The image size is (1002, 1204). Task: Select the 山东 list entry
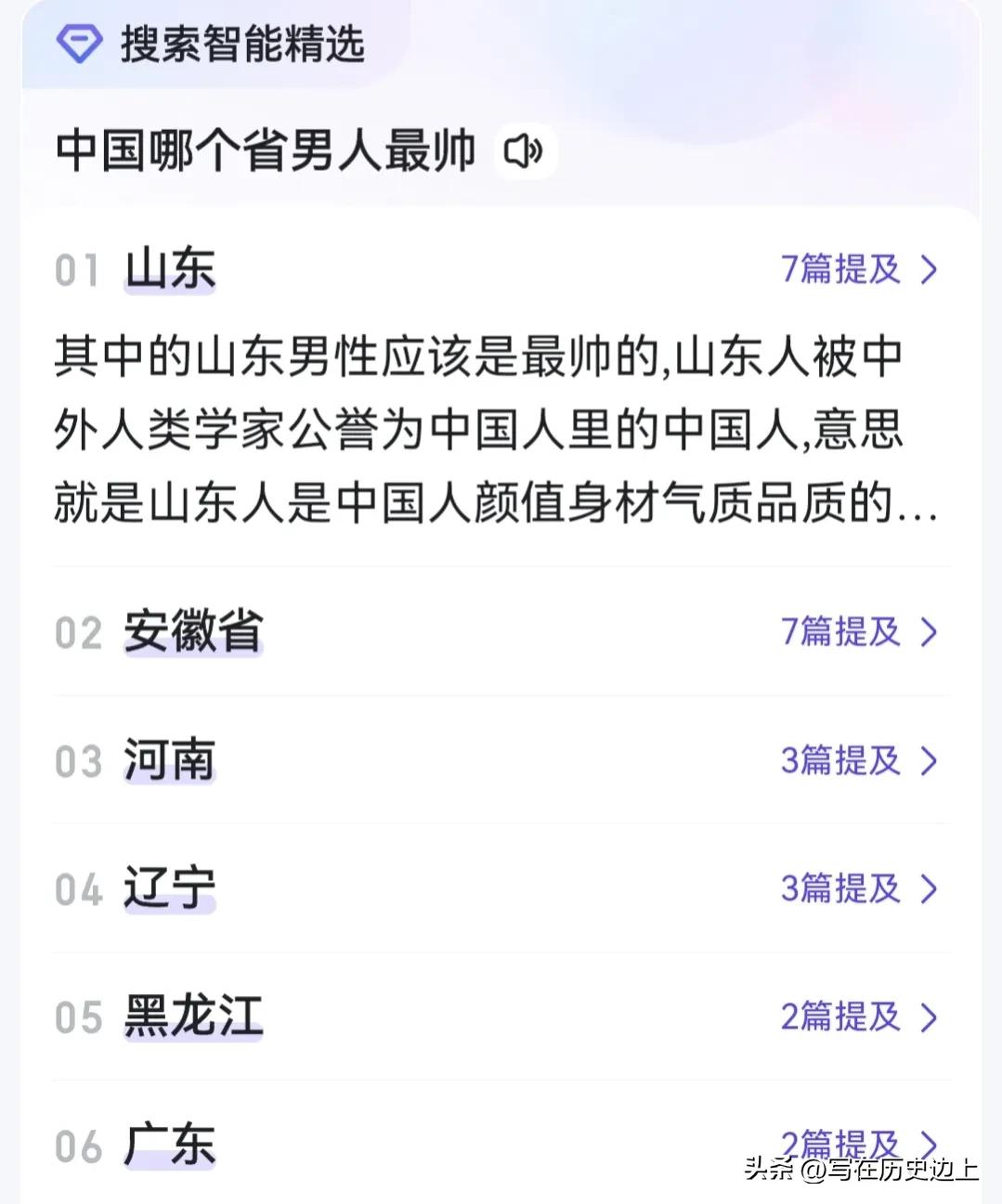170,269
